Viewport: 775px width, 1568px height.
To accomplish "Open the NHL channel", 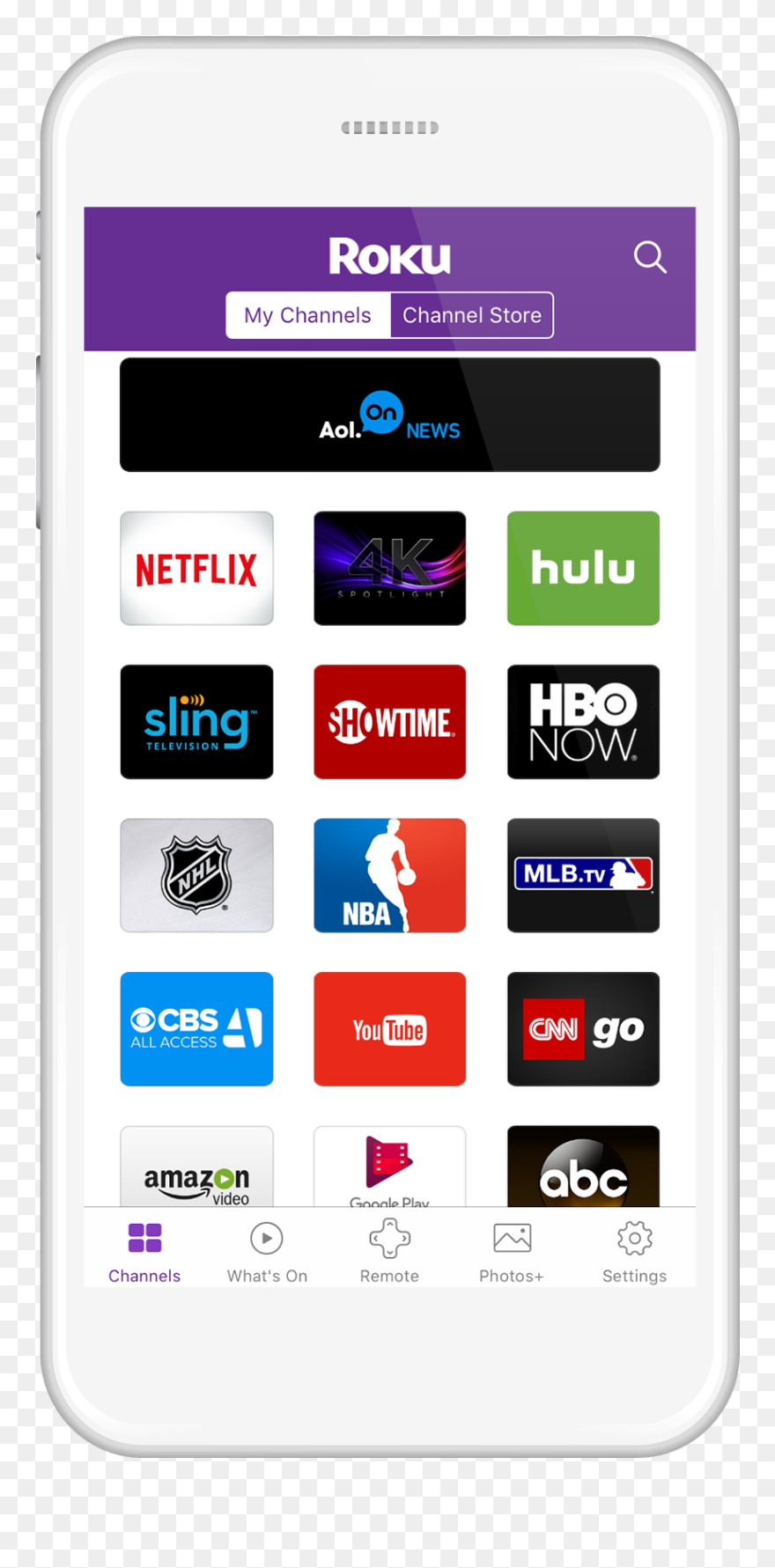I will 196,874.
